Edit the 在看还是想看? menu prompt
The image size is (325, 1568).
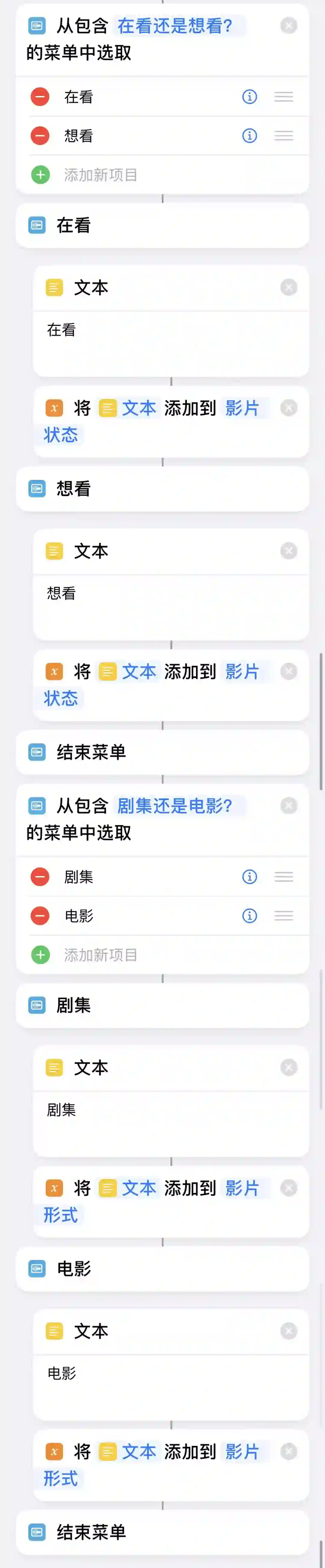coord(175,26)
